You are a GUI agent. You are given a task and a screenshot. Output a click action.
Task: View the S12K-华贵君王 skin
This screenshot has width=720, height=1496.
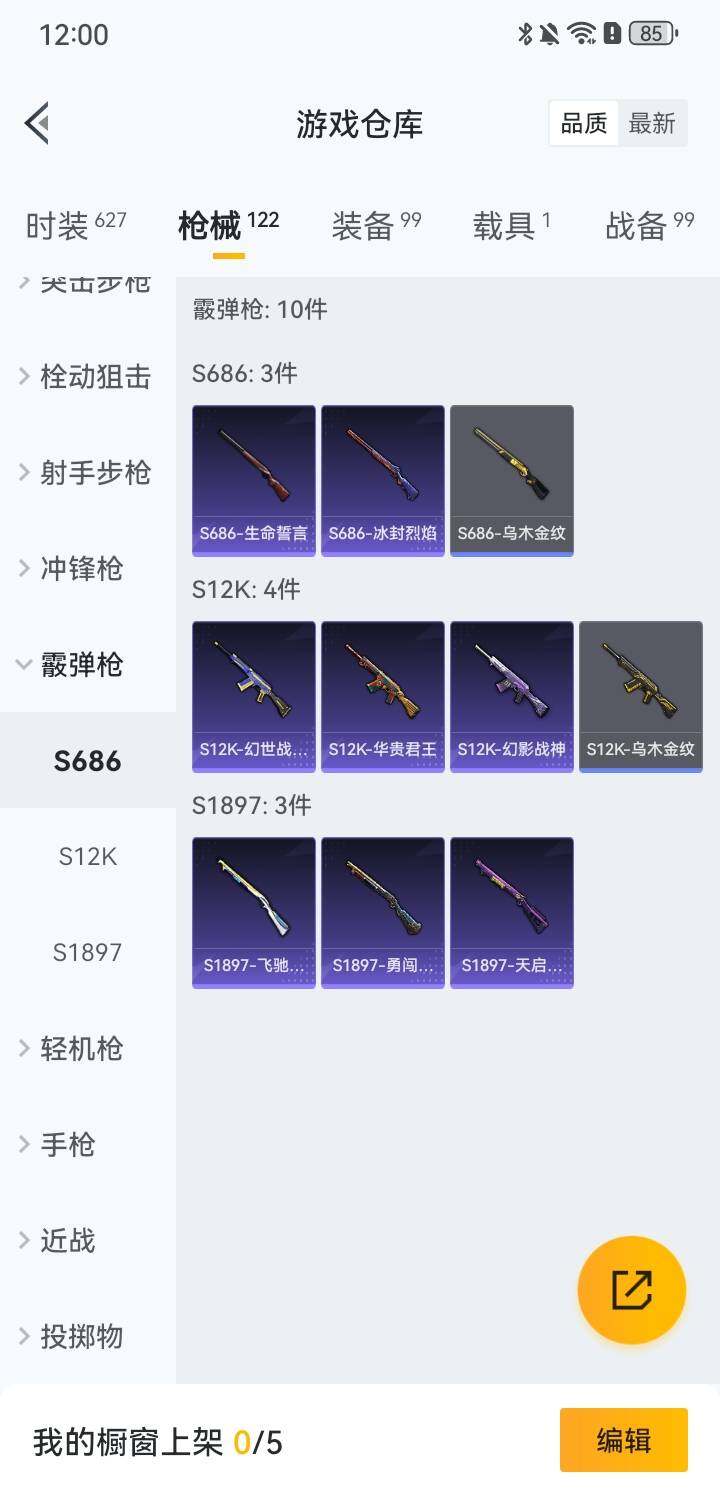point(383,696)
